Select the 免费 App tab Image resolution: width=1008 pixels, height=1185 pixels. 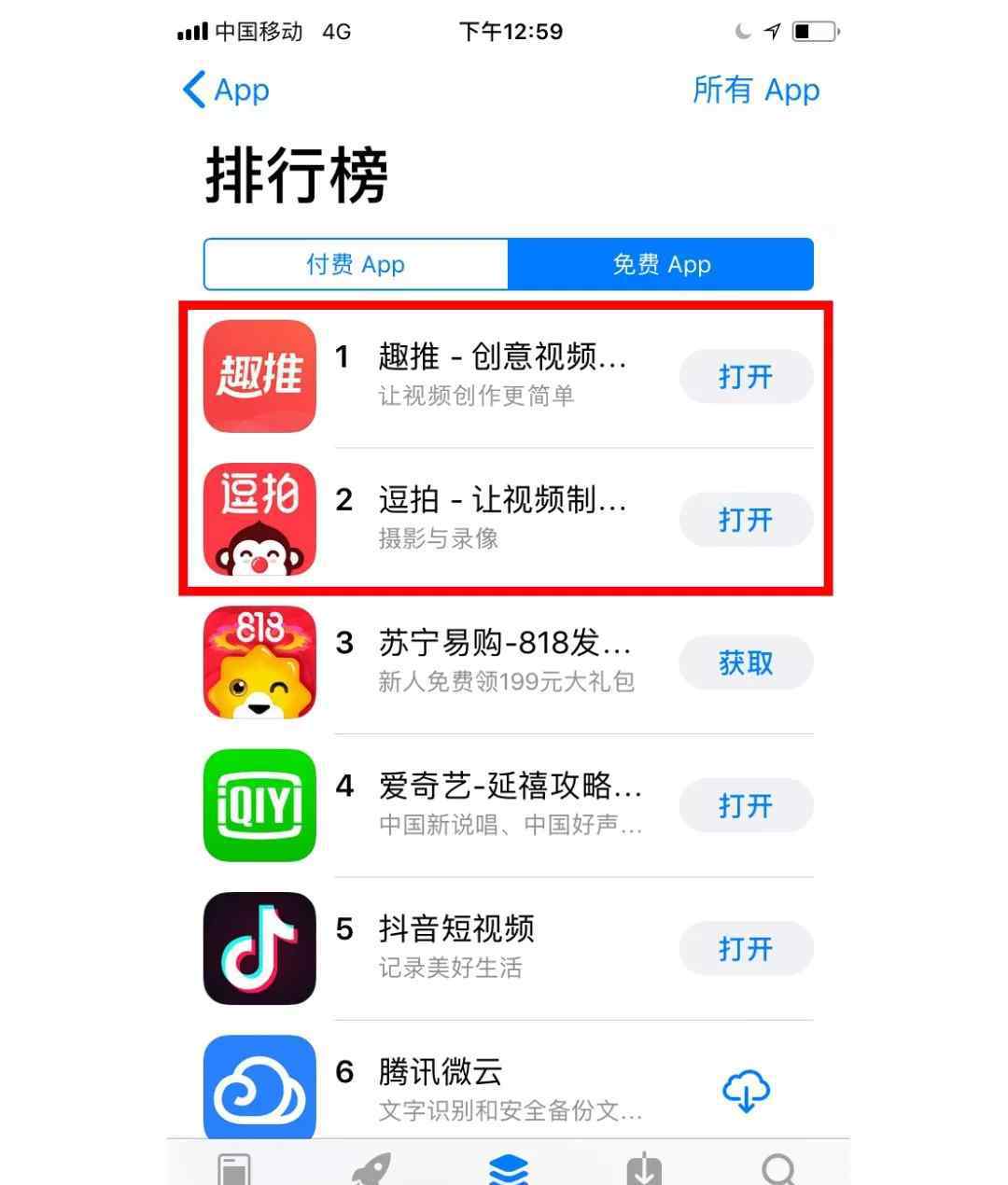661,264
